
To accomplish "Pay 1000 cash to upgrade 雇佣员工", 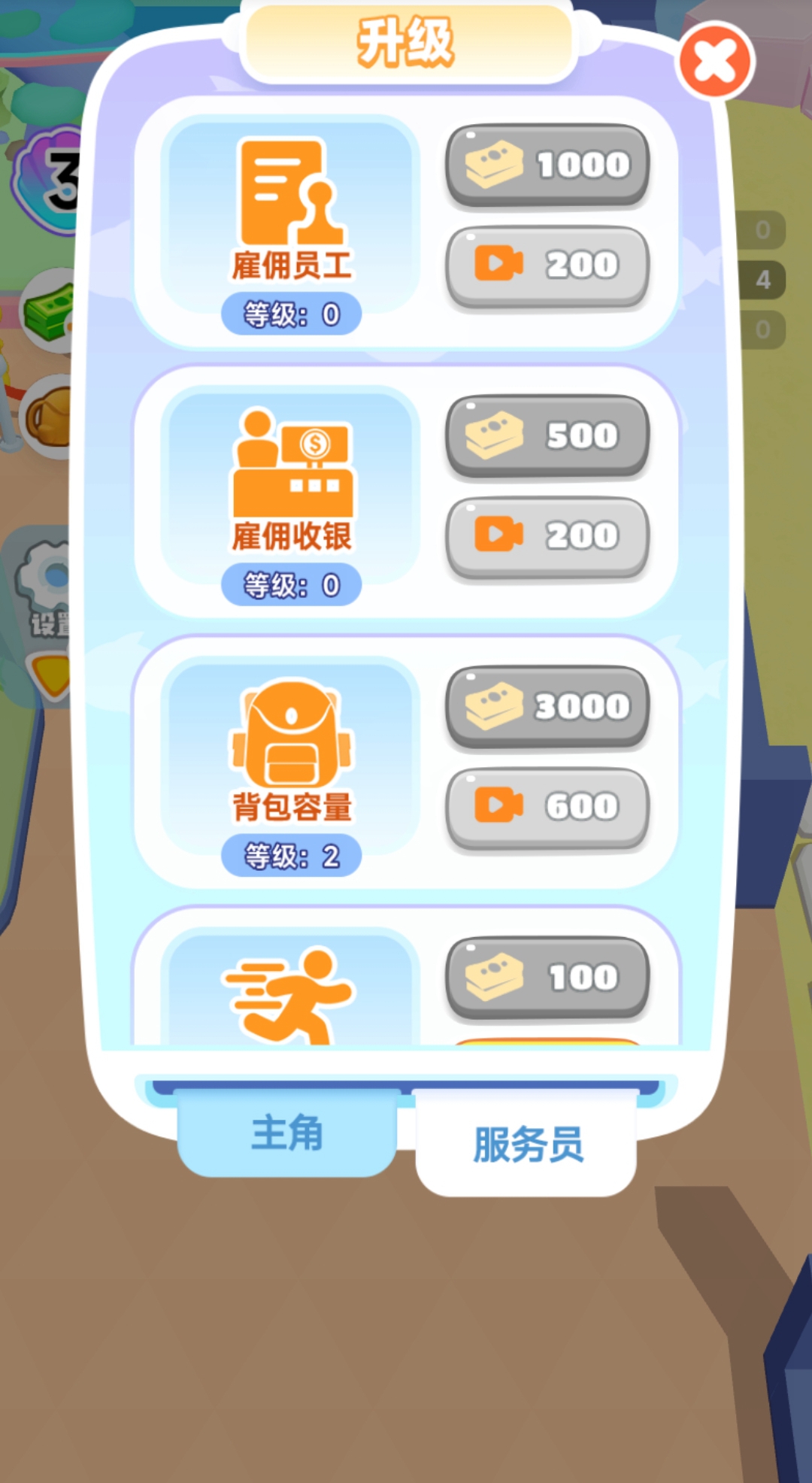I will [x=548, y=164].
